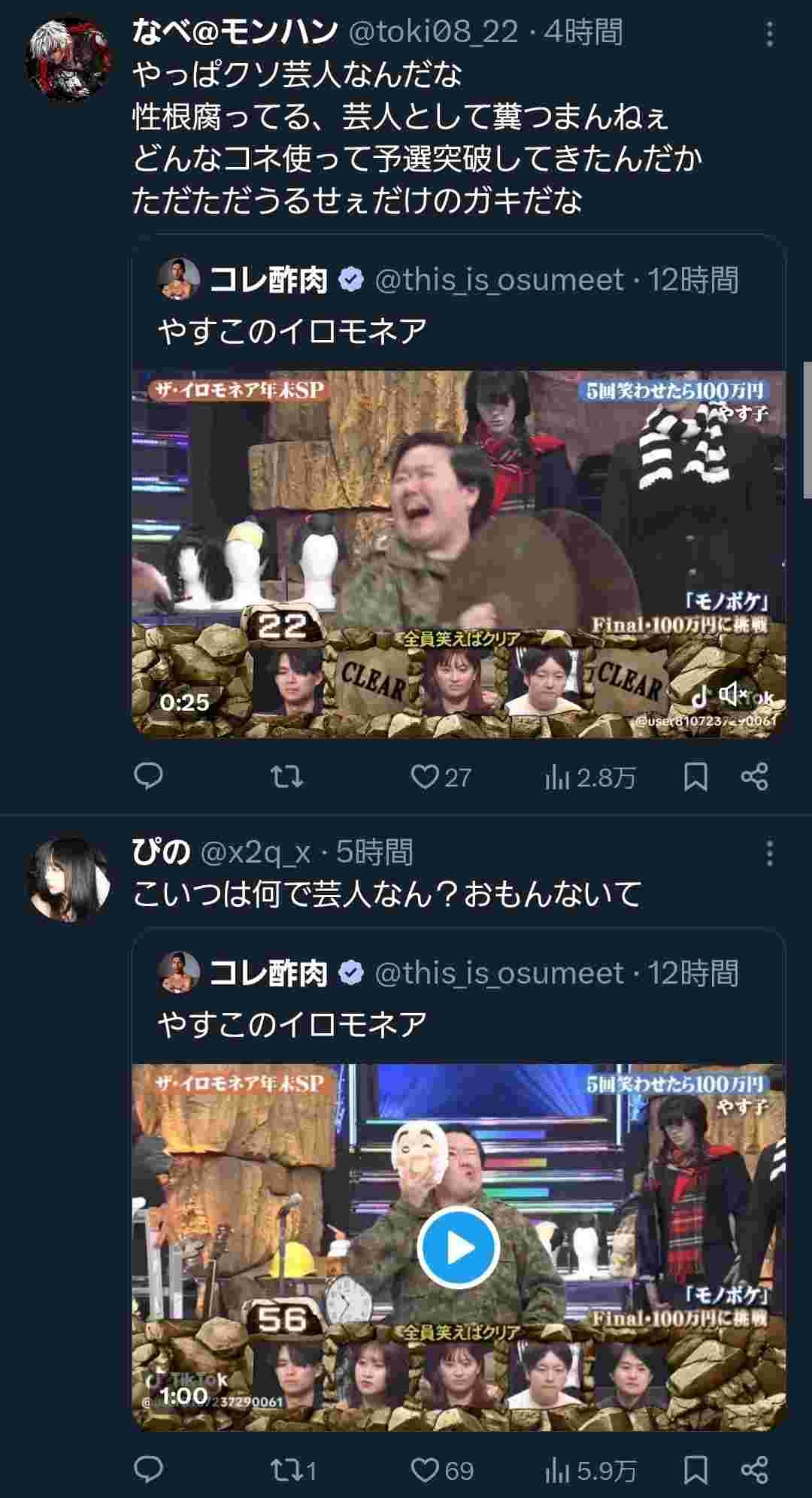View analytics for なべ@モンハン's post
This screenshot has height=1498, width=812.
tap(590, 777)
